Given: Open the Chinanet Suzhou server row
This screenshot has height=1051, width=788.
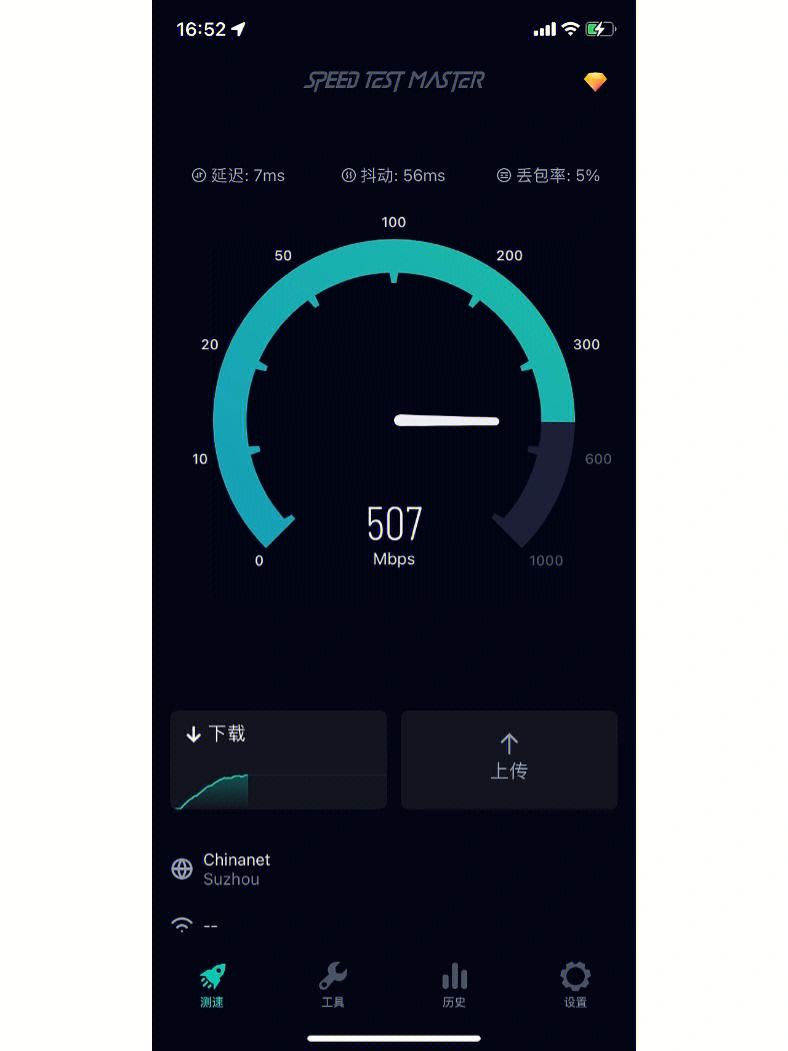Looking at the screenshot, I should [236, 869].
